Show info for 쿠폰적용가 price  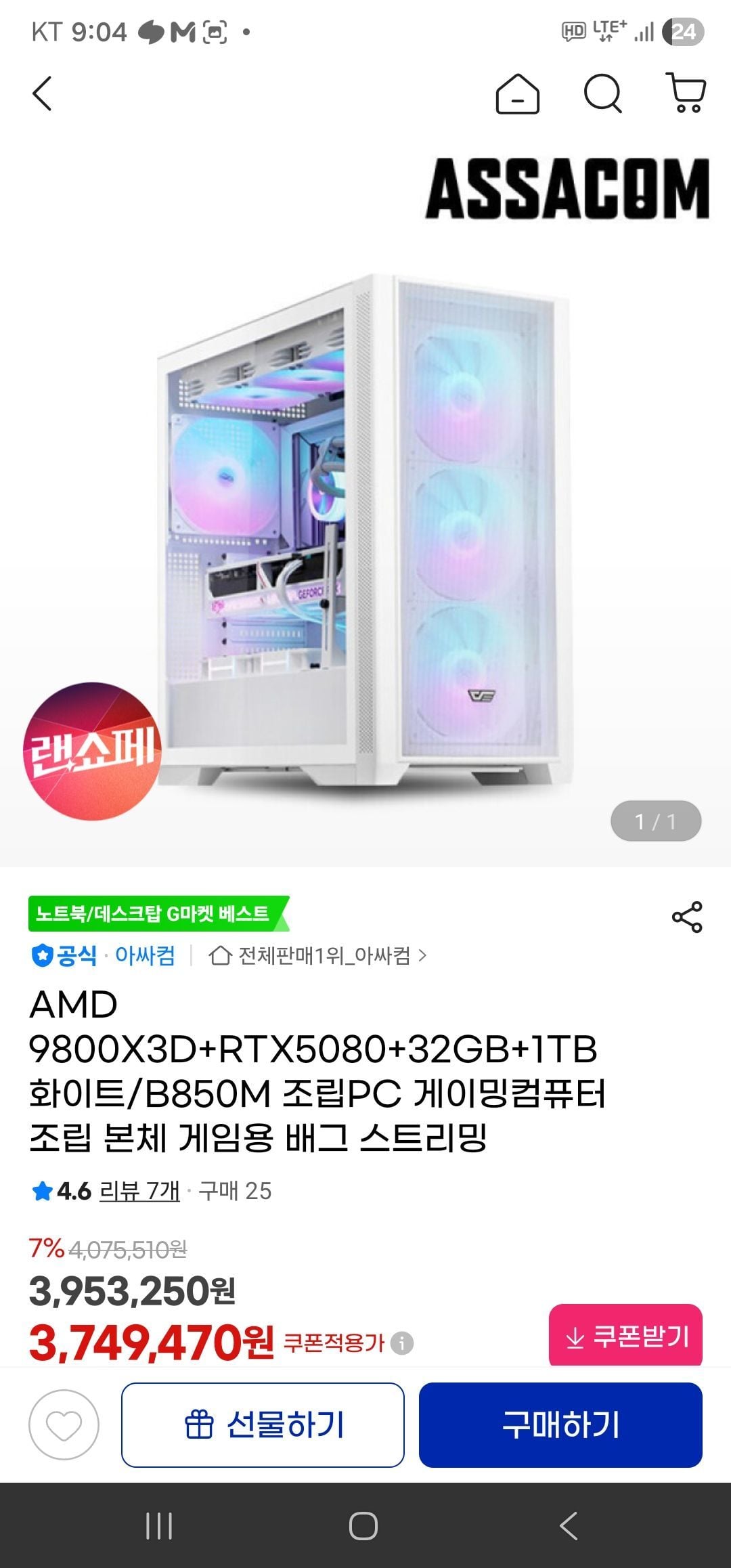coord(402,1343)
